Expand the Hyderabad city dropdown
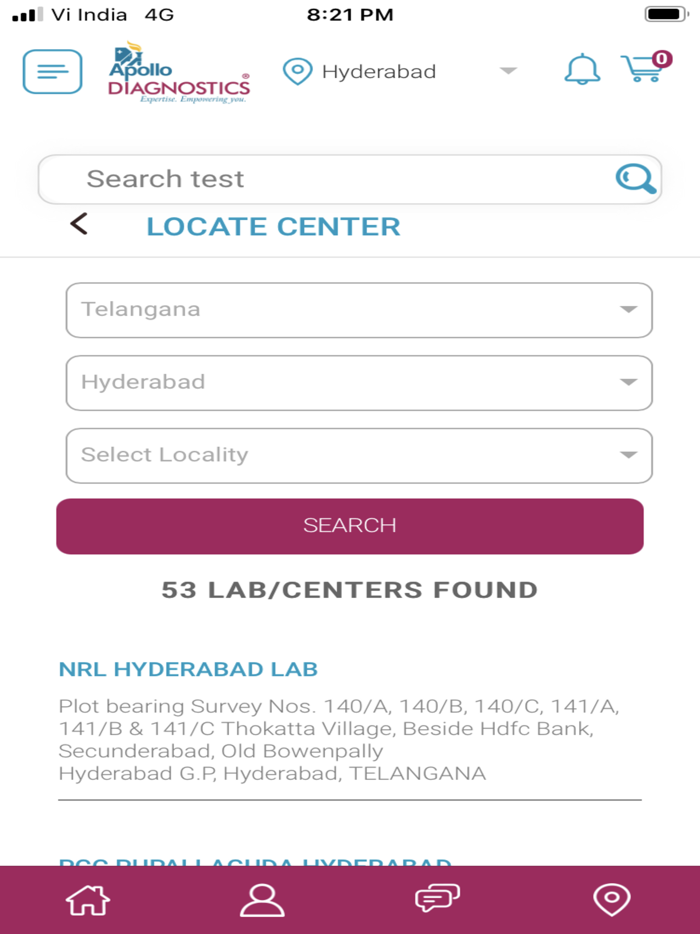The image size is (700, 934). point(359,382)
